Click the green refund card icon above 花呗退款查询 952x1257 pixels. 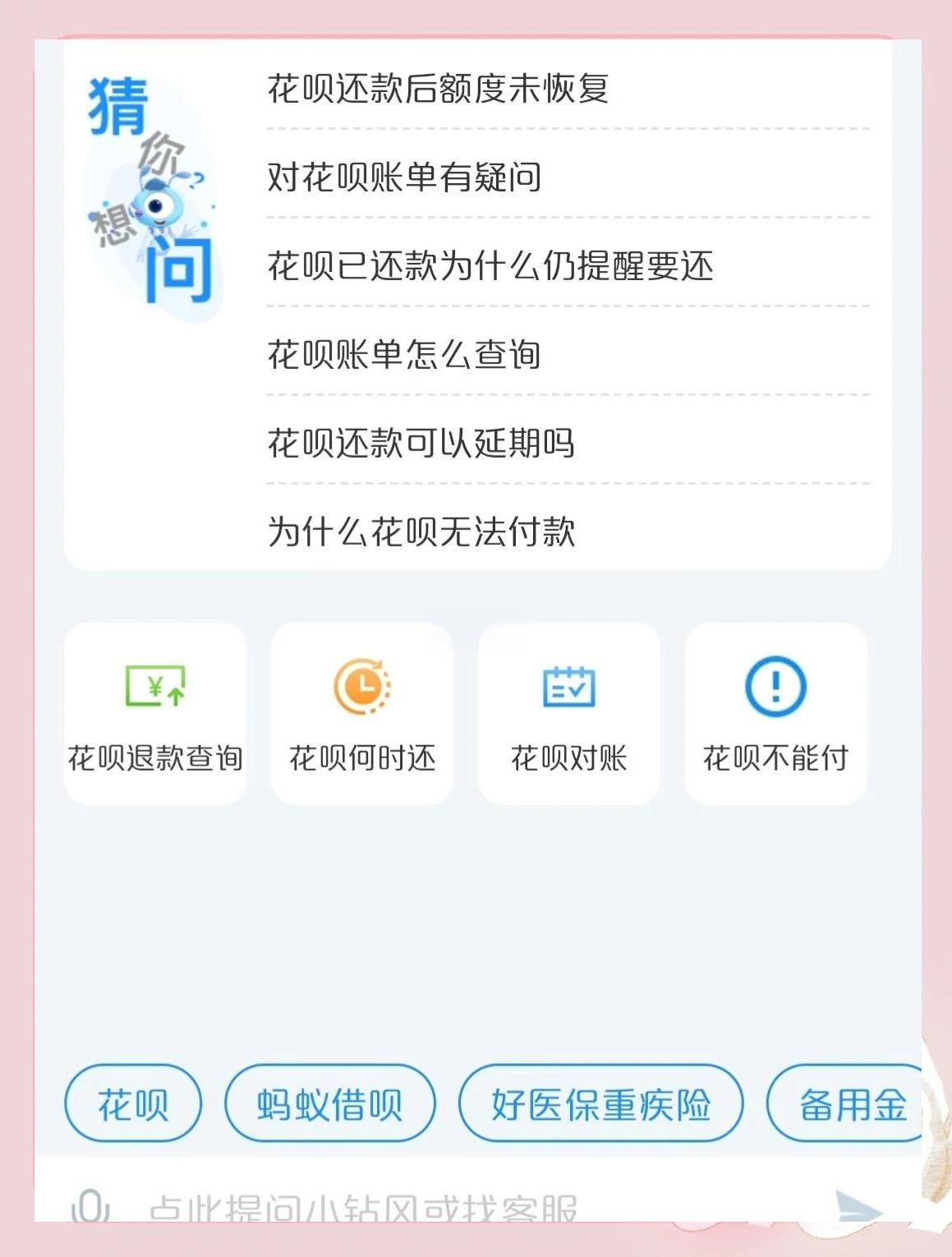coord(154,688)
